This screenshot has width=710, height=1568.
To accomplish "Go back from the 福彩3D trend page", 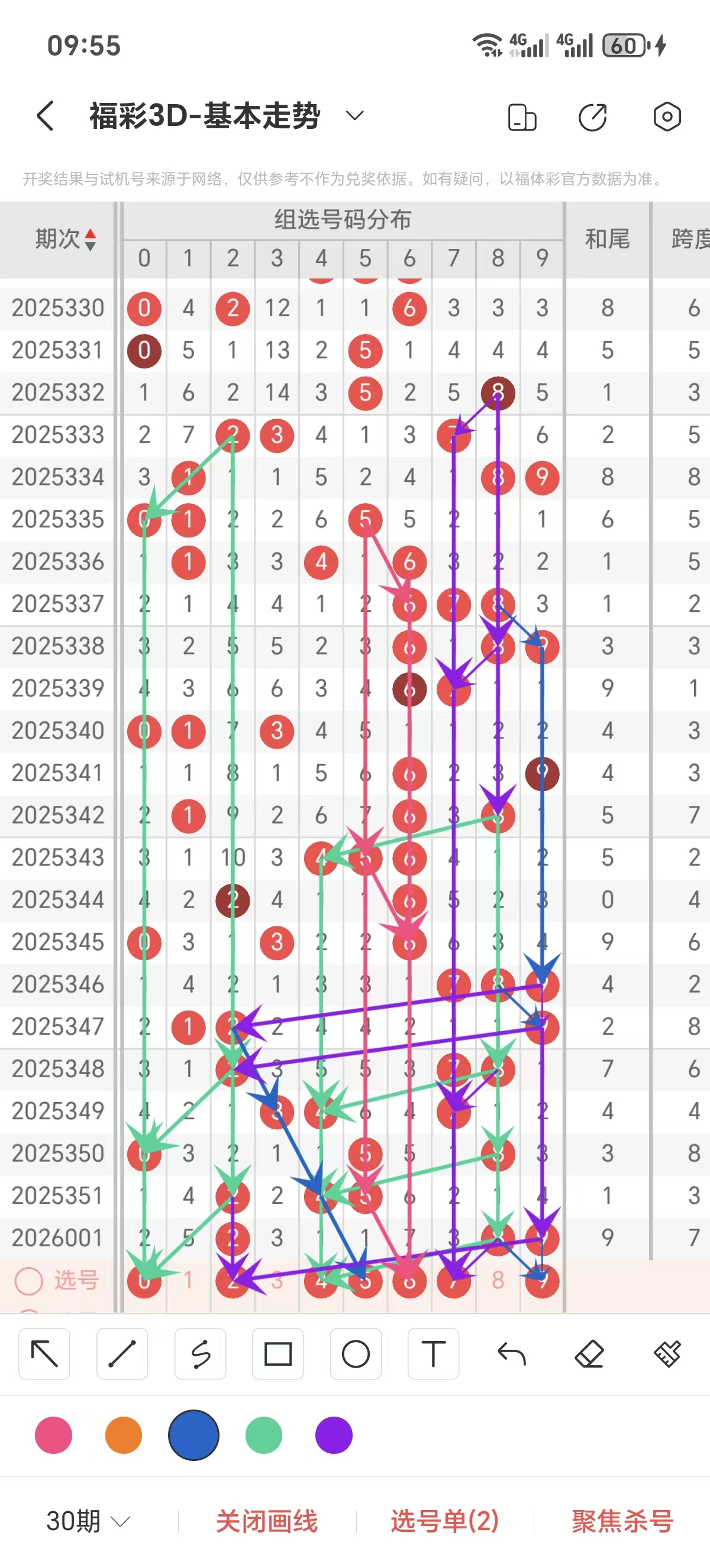I will [46, 116].
